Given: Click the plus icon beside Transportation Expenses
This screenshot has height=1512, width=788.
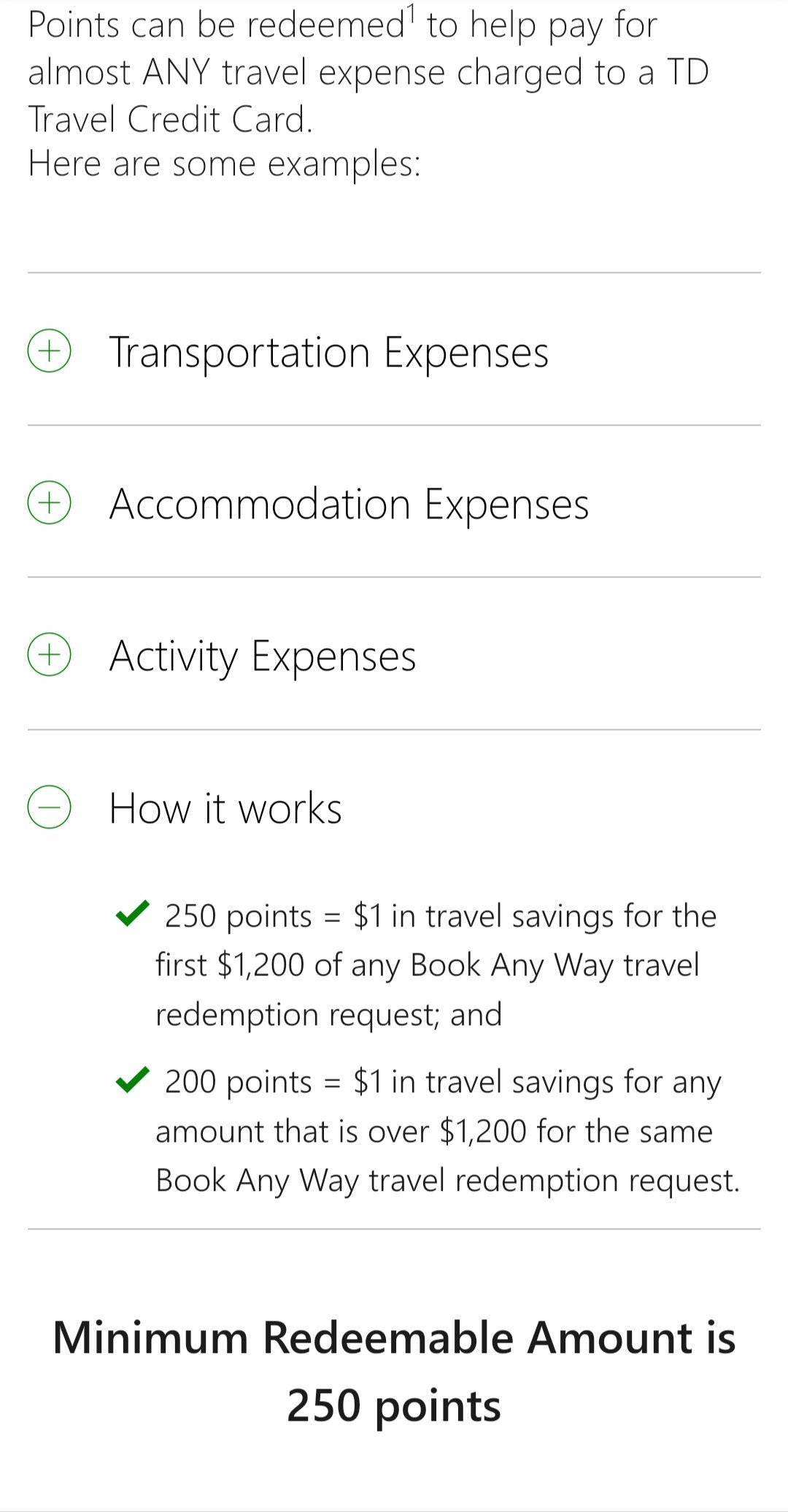Looking at the screenshot, I should 50,352.
